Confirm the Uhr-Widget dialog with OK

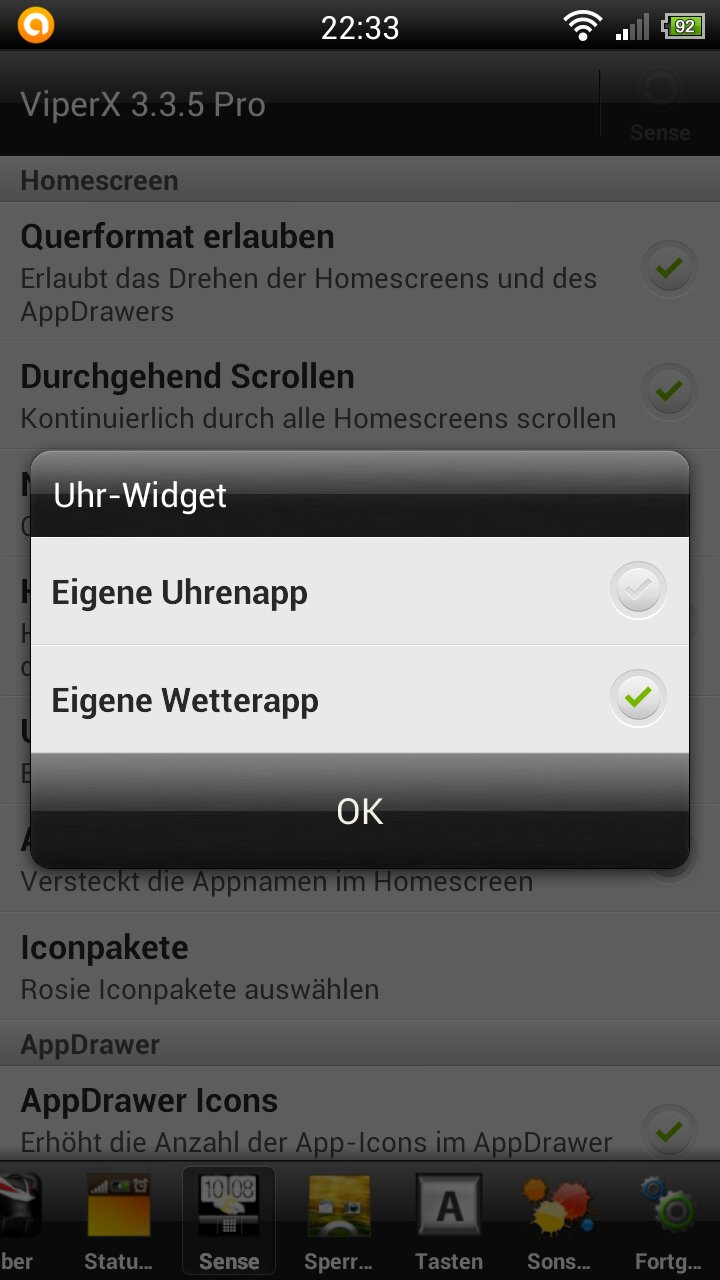(360, 811)
